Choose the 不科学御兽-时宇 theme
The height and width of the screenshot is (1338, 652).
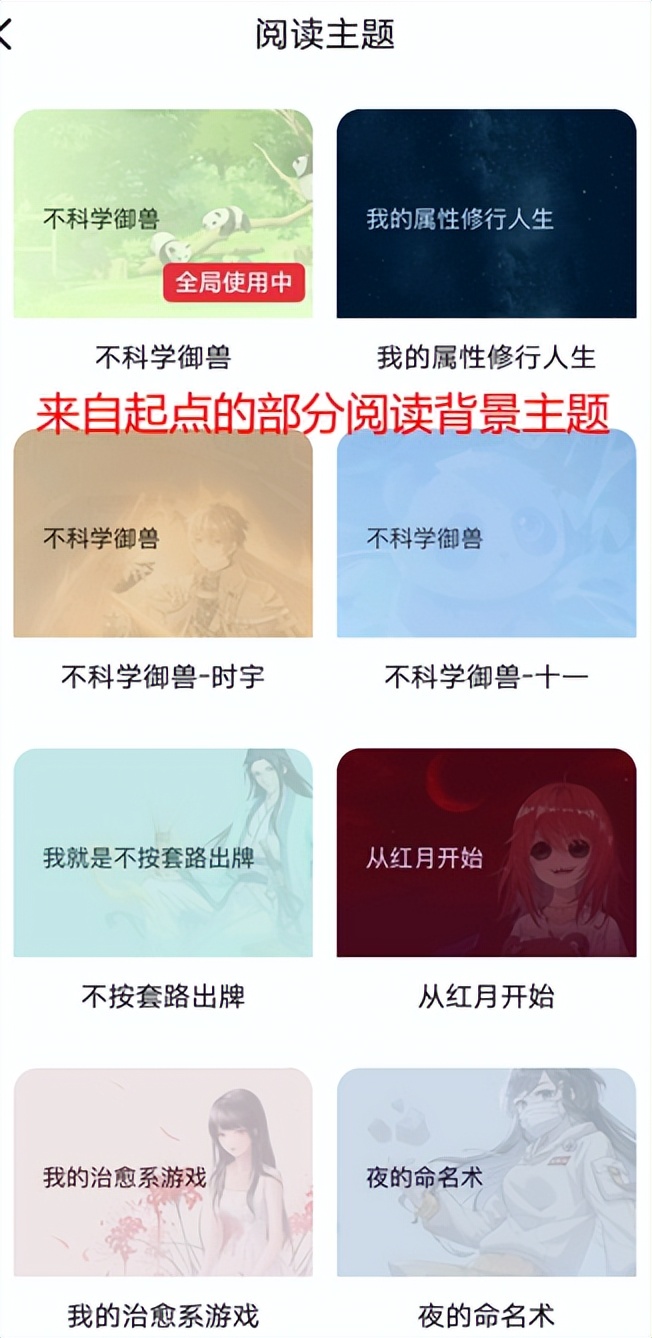pos(163,533)
